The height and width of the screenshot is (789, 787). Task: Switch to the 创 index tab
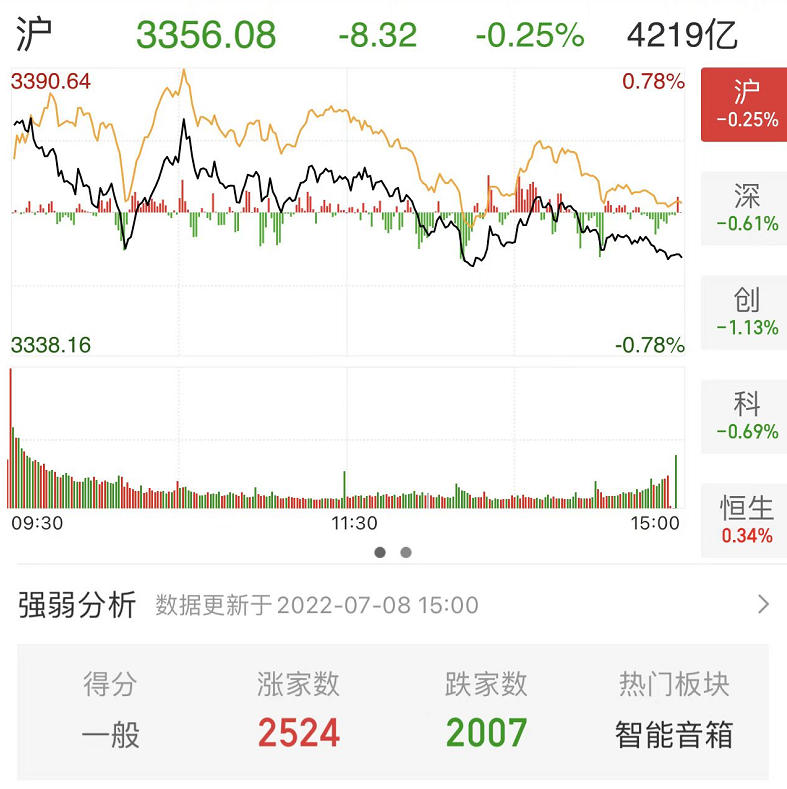(743, 312)
